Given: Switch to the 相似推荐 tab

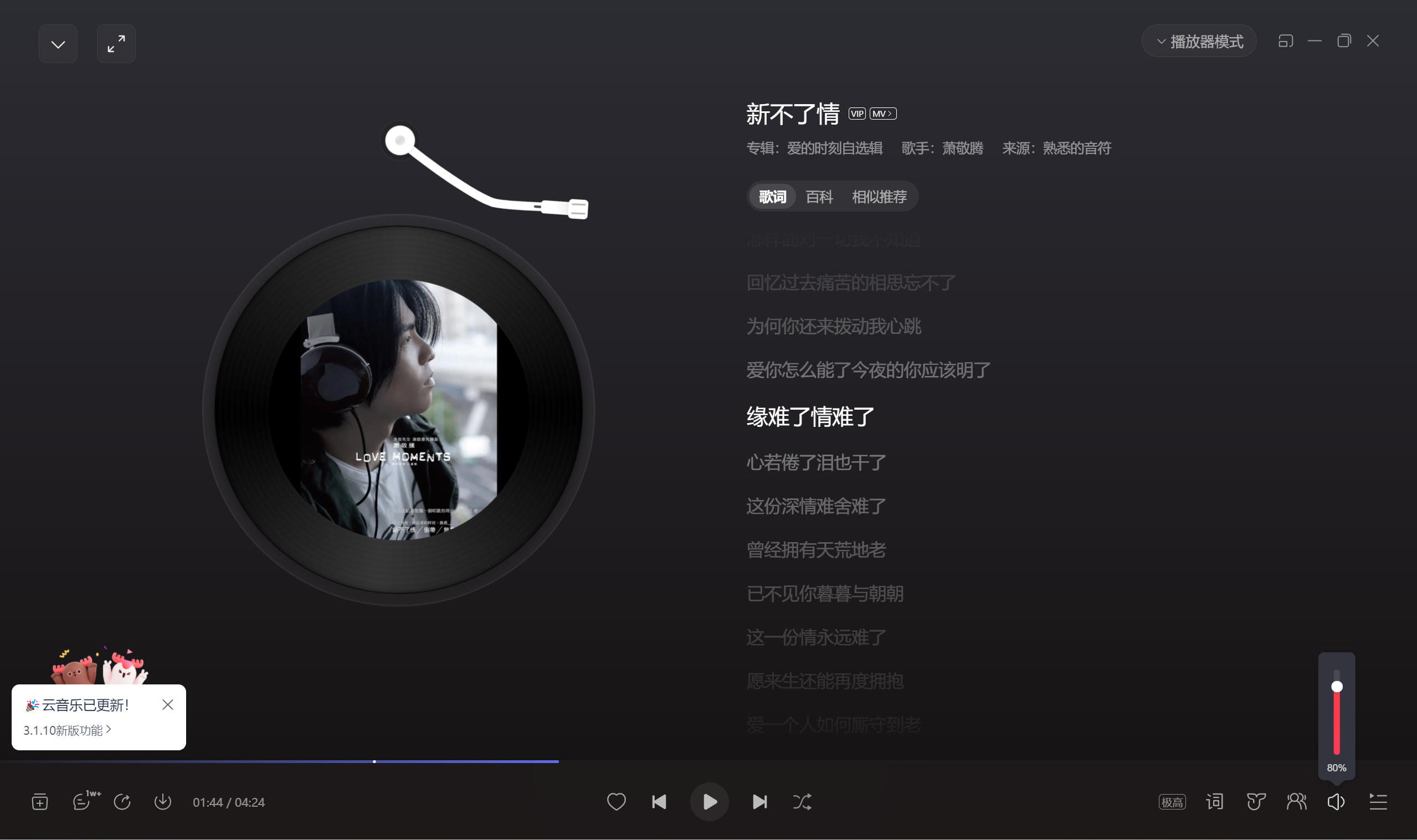Looking at the screenshot, I should point(879,197).
